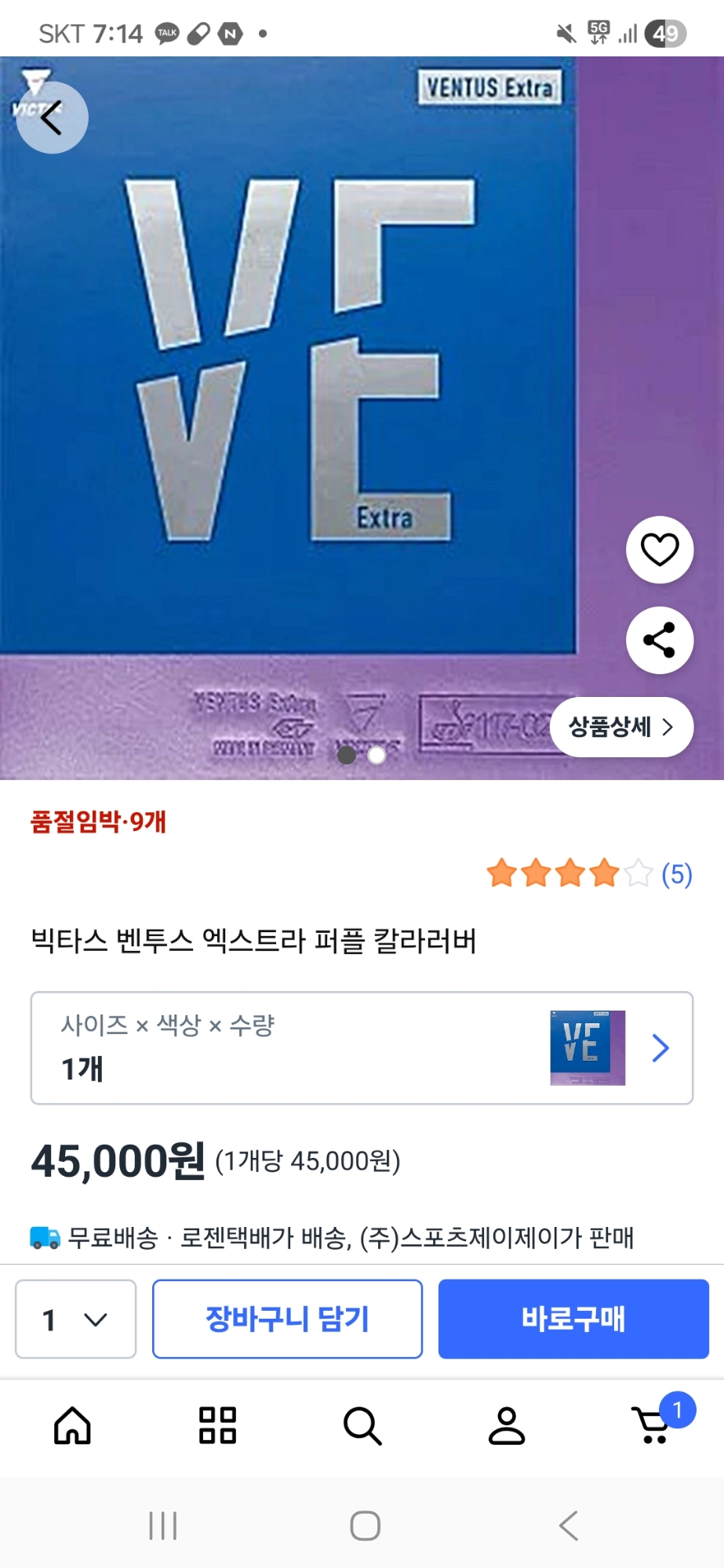
Task: Share this product
Action: point(659,640)
